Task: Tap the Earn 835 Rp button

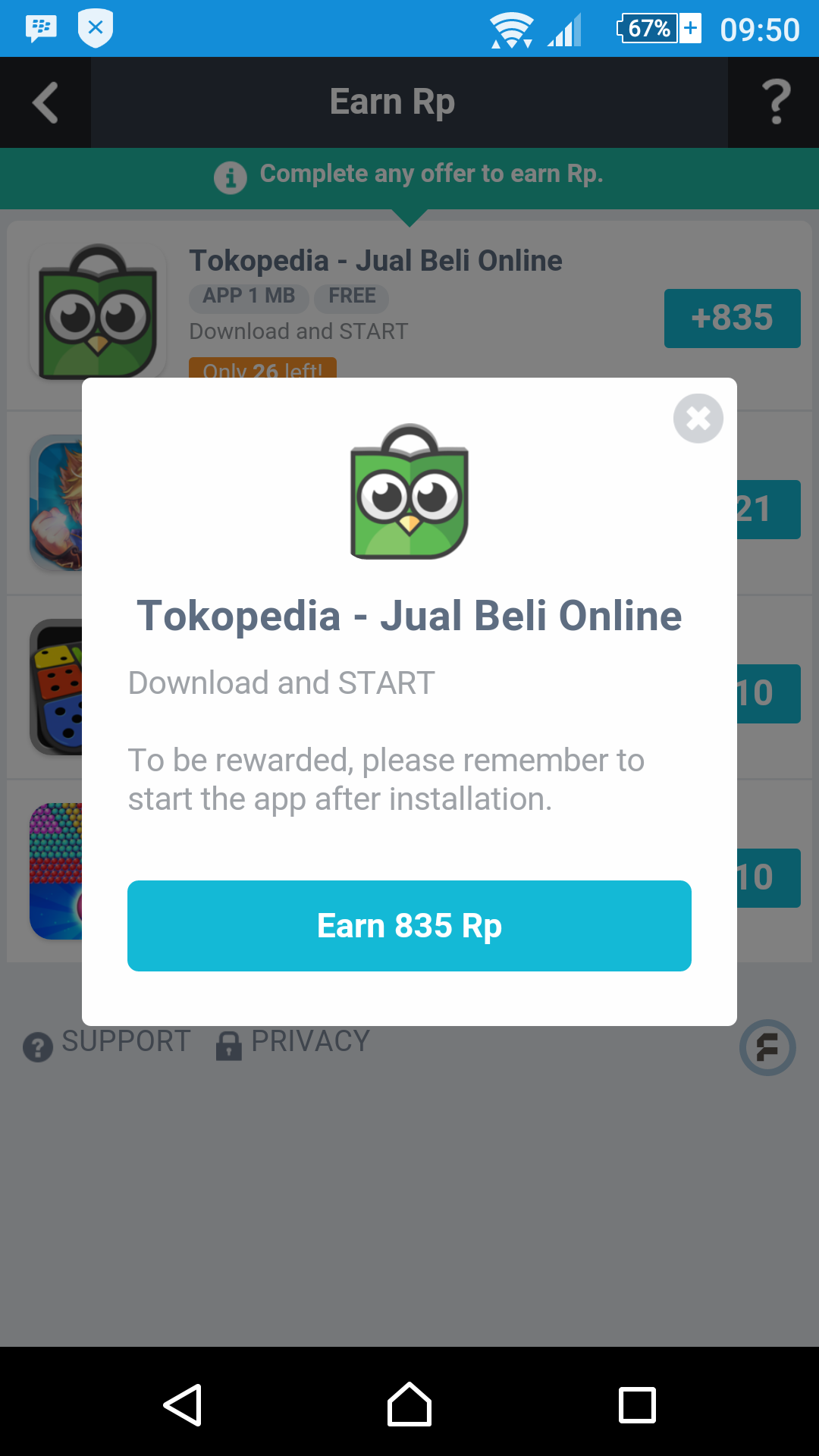Action: [x=409, y=925]
